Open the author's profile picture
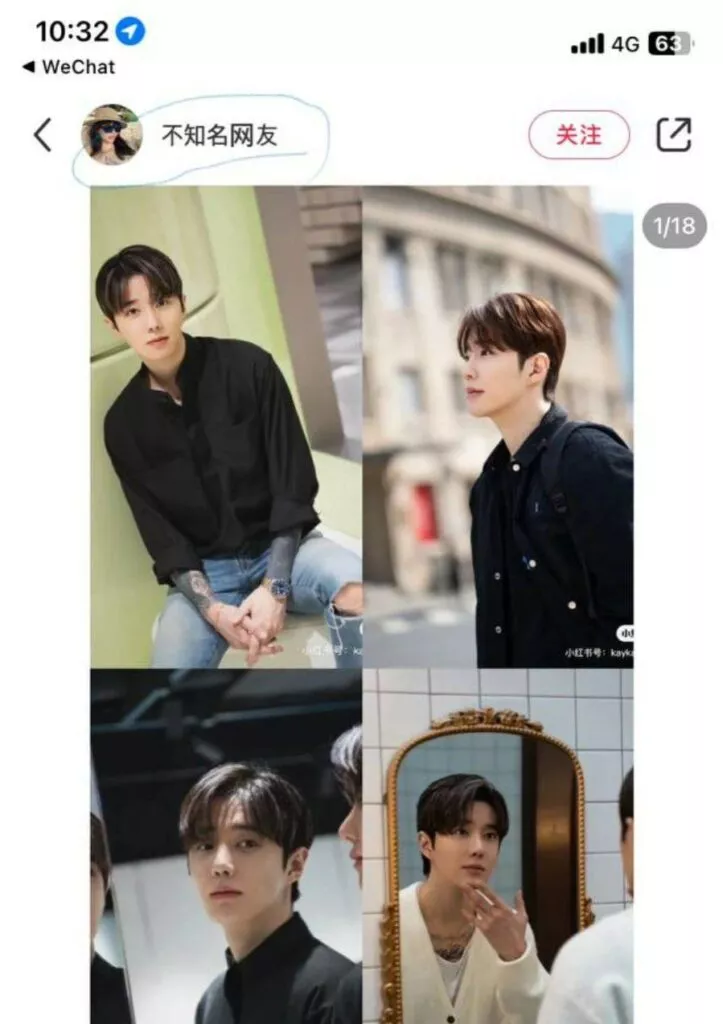This screenshot has width=723, height=1024. click(x=110, y=135)
